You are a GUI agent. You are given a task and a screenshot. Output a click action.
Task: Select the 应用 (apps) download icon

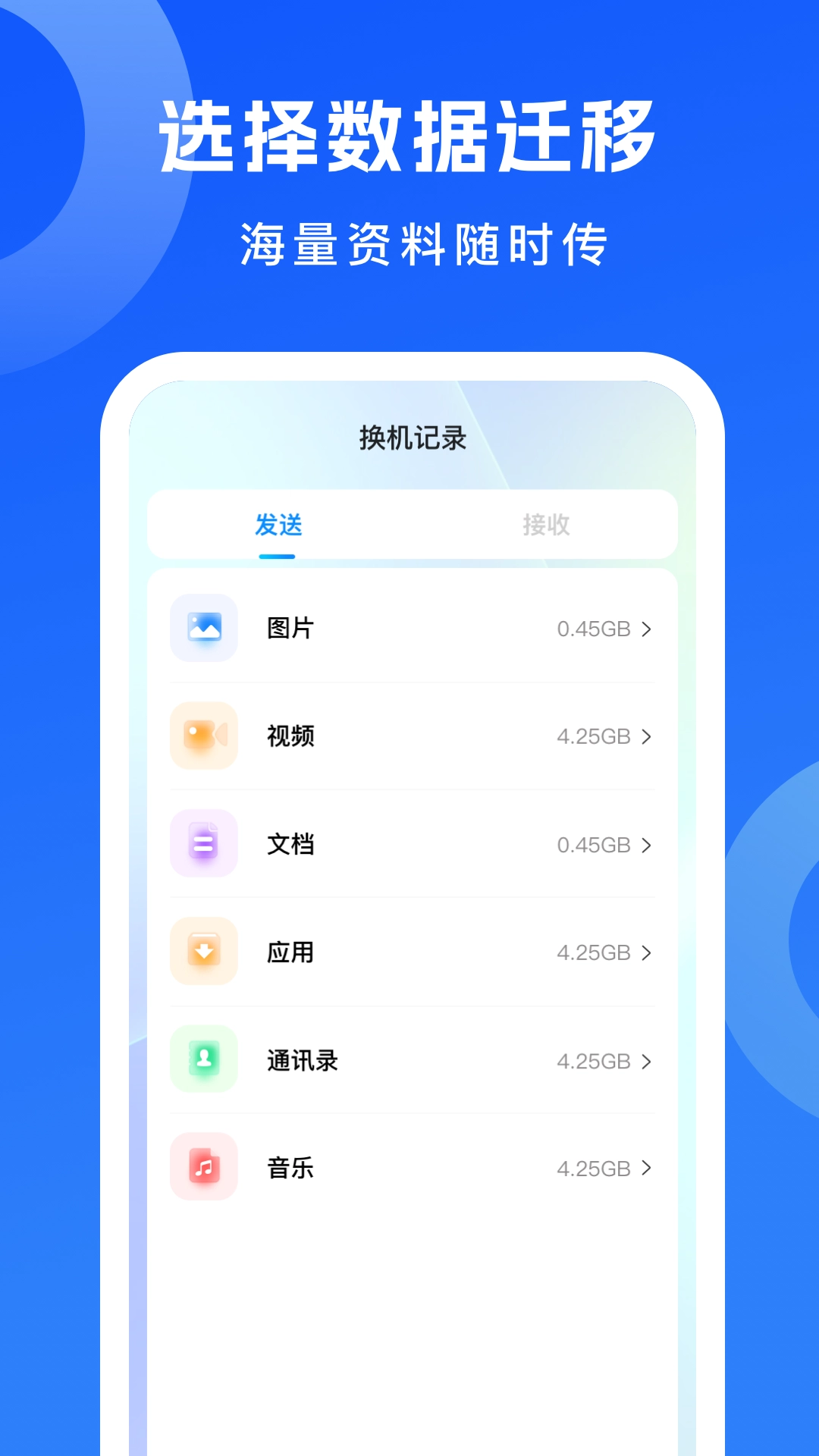203,952
